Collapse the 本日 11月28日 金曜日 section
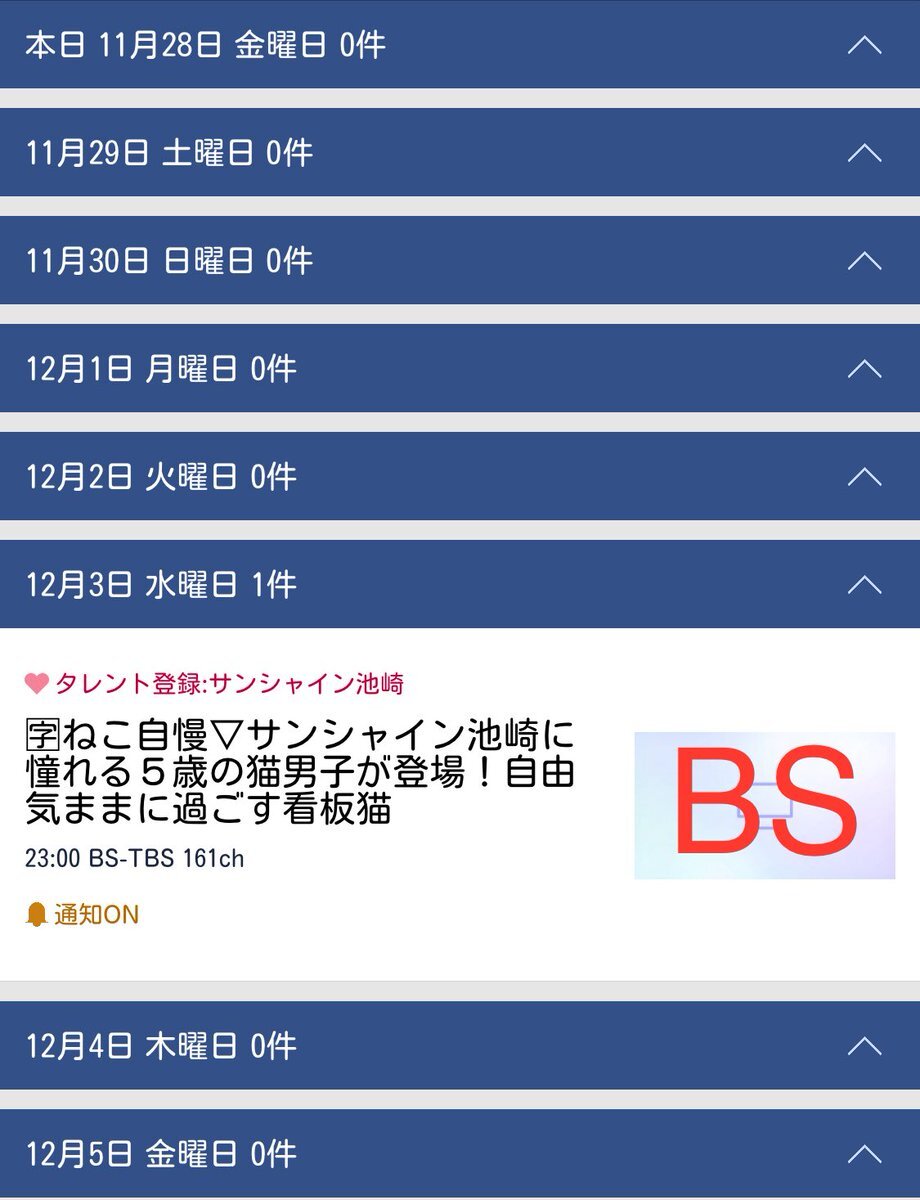 [460, 44]
